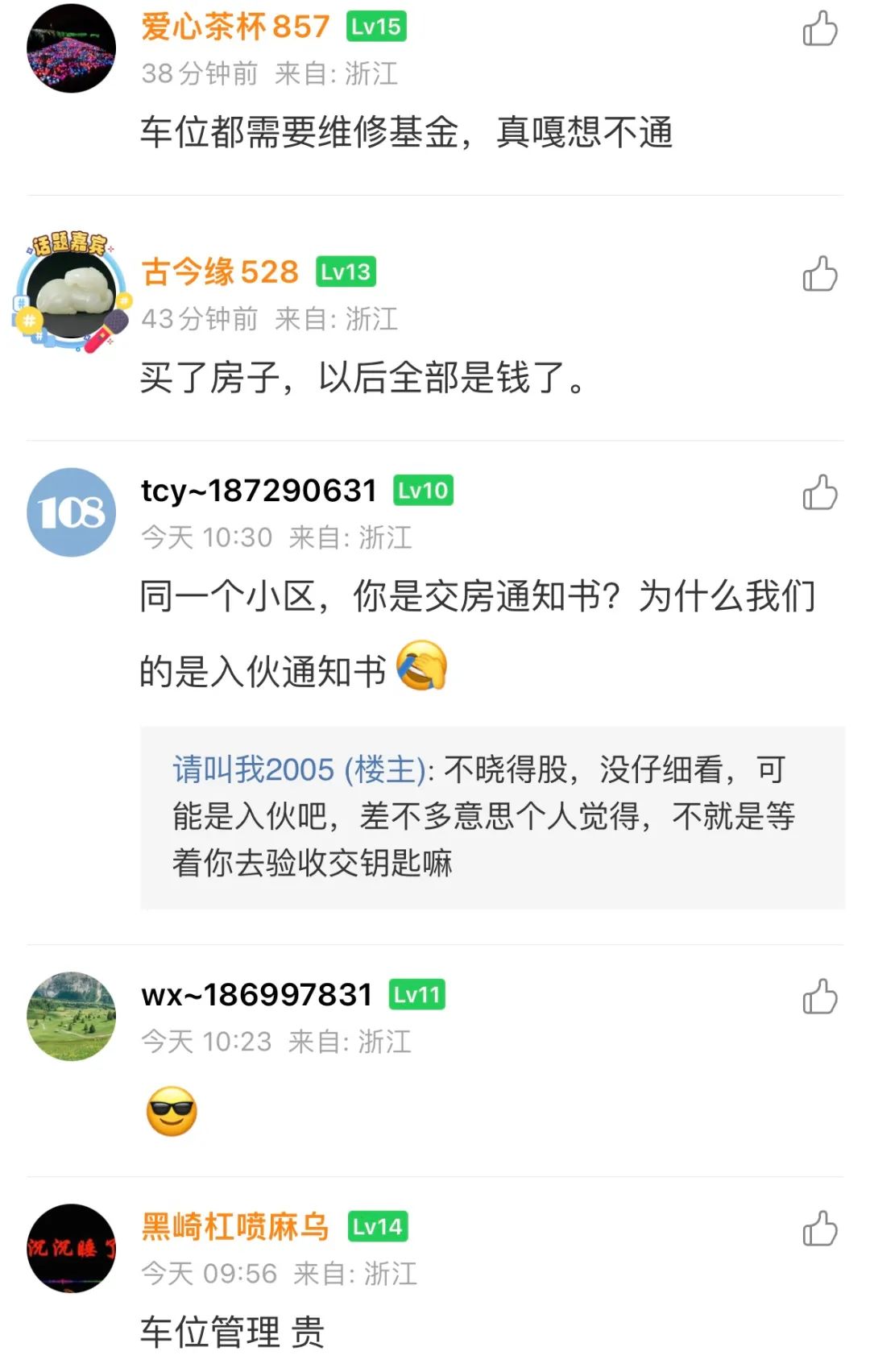The height and width of the screenshot is (1372, 870).
Task: Open 黑崎杠喷麻乌's profile avatar
Action: 71,1248
